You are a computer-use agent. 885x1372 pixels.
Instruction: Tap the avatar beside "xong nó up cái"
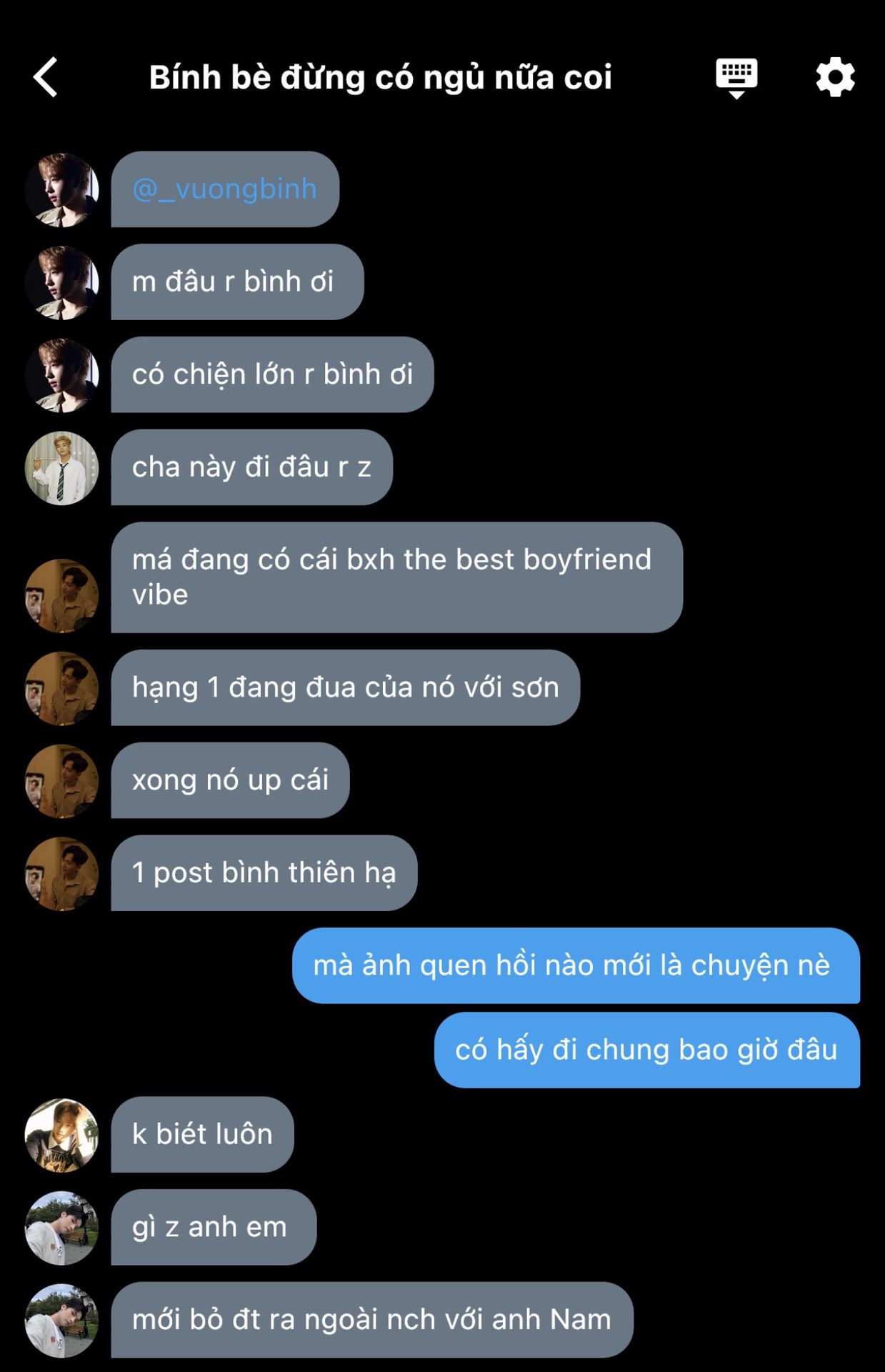coord(62,781)
